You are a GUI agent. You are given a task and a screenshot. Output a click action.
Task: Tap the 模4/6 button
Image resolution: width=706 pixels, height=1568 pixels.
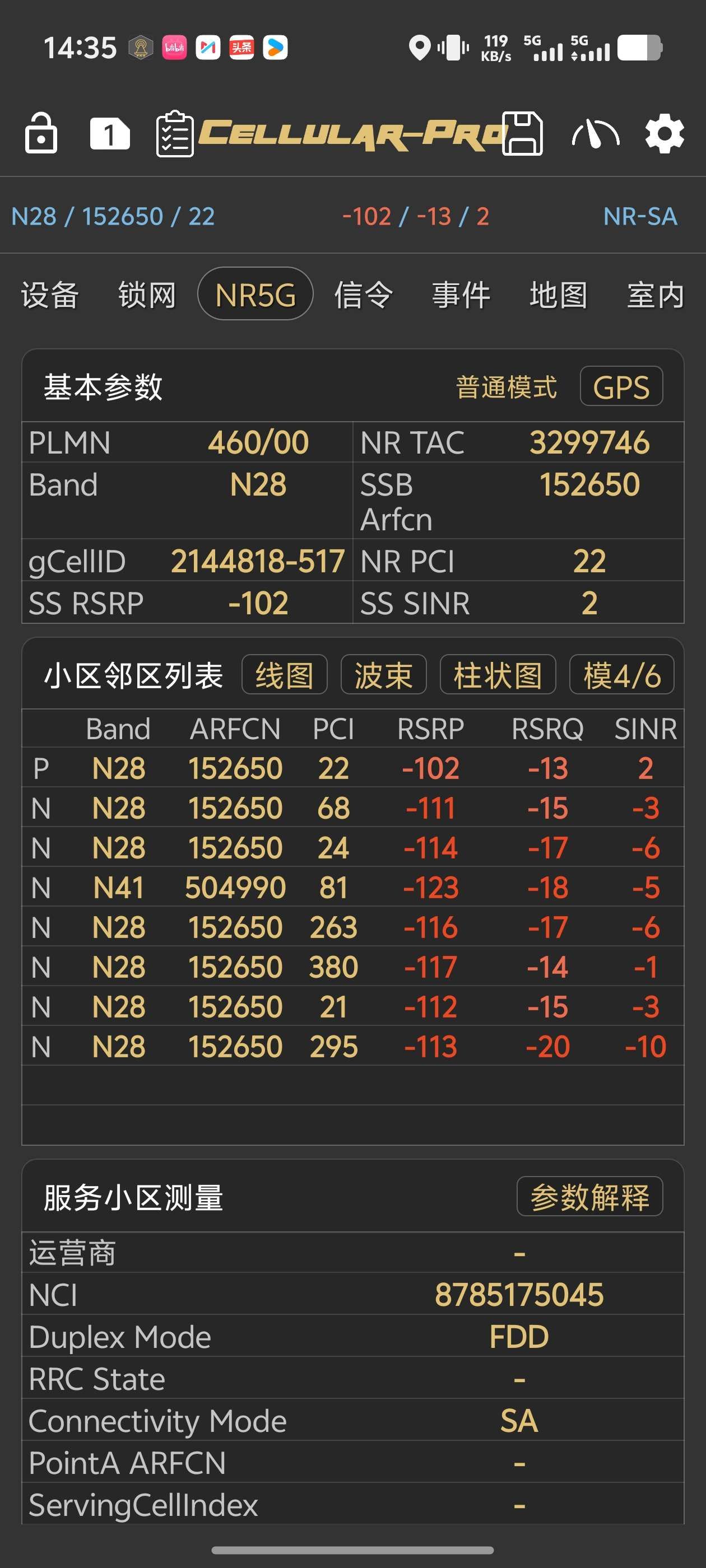click(621, 675)
